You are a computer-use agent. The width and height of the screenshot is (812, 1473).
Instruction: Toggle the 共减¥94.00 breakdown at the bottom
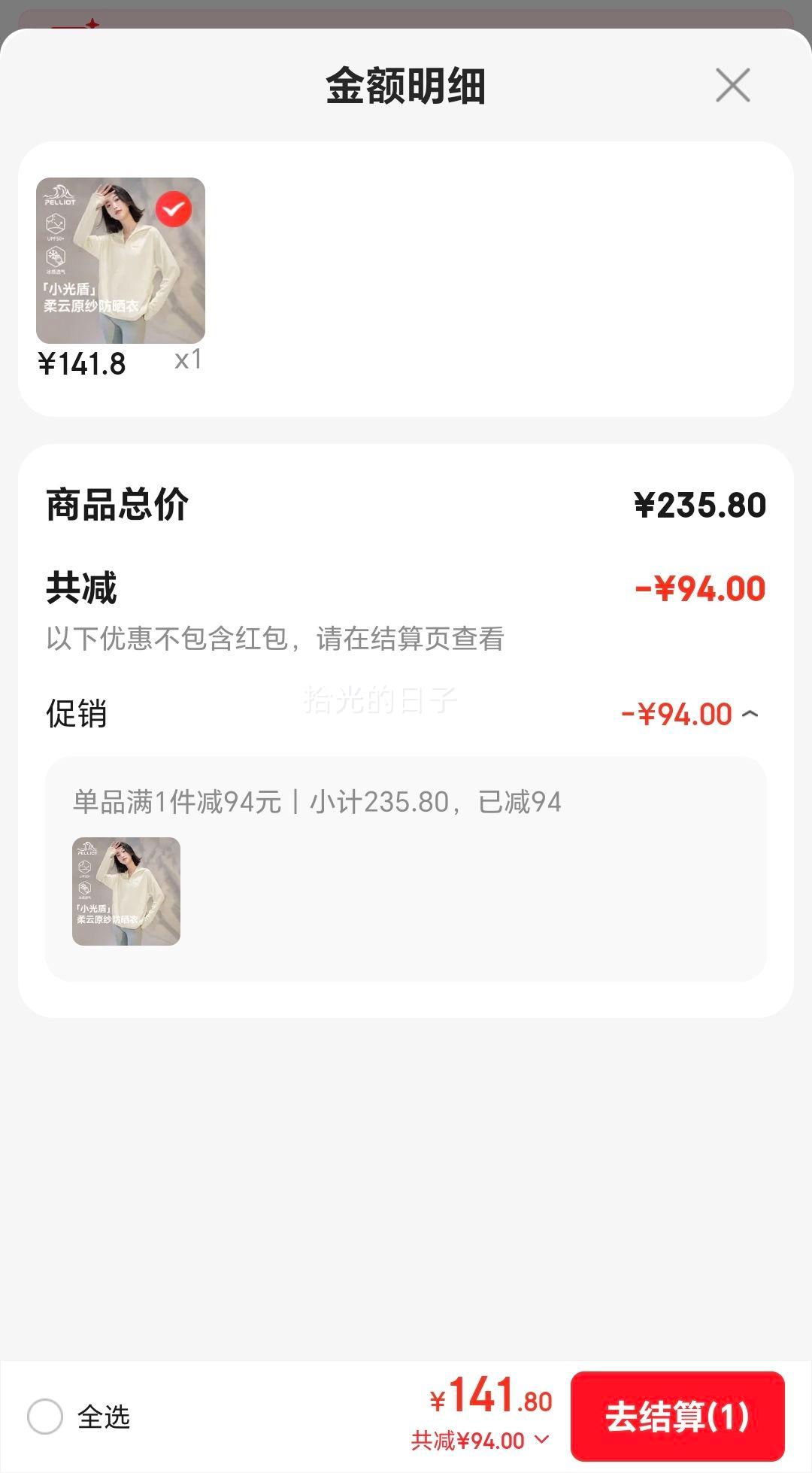pyautogui.click(x=480, y=1441)
